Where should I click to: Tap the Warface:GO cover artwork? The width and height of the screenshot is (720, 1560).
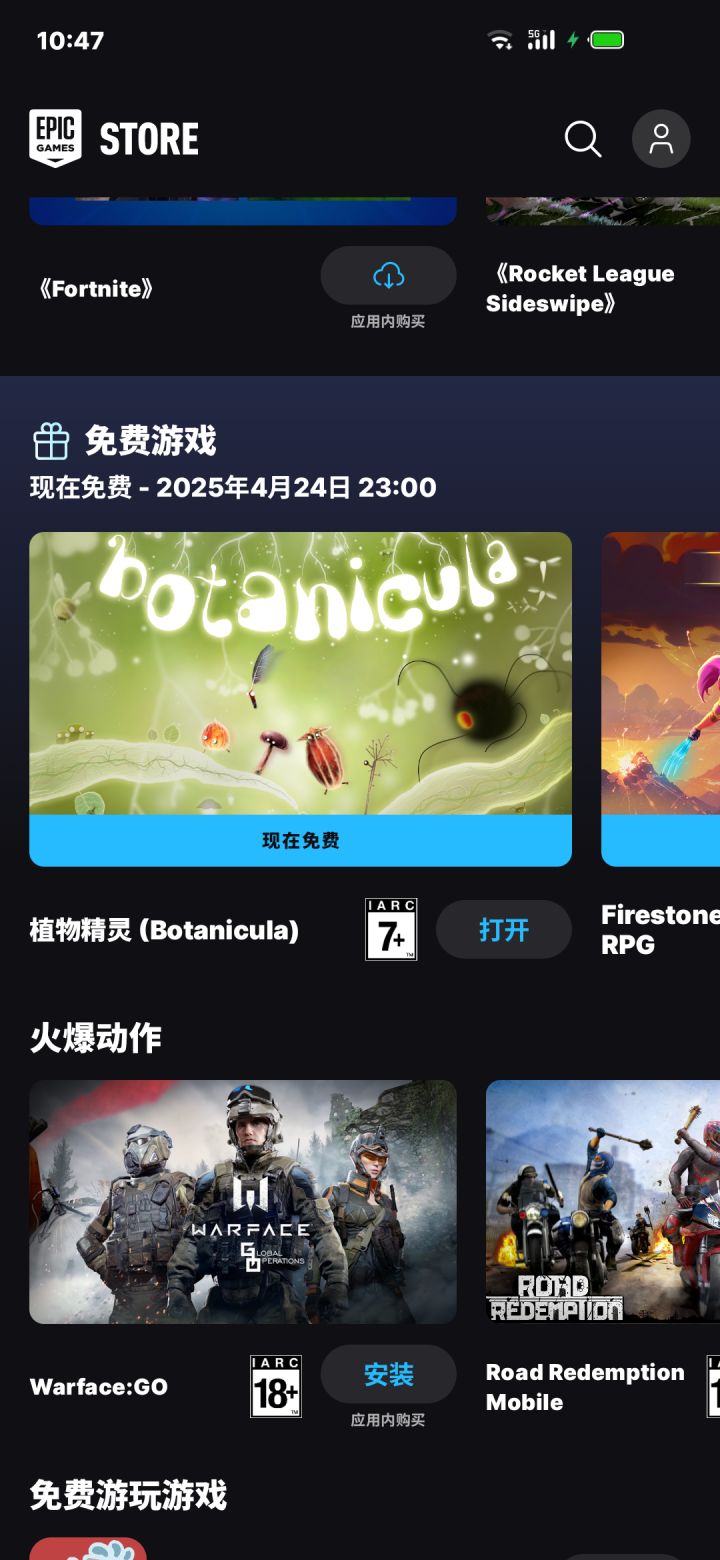pyautogui.click(x=243, y=1202)
